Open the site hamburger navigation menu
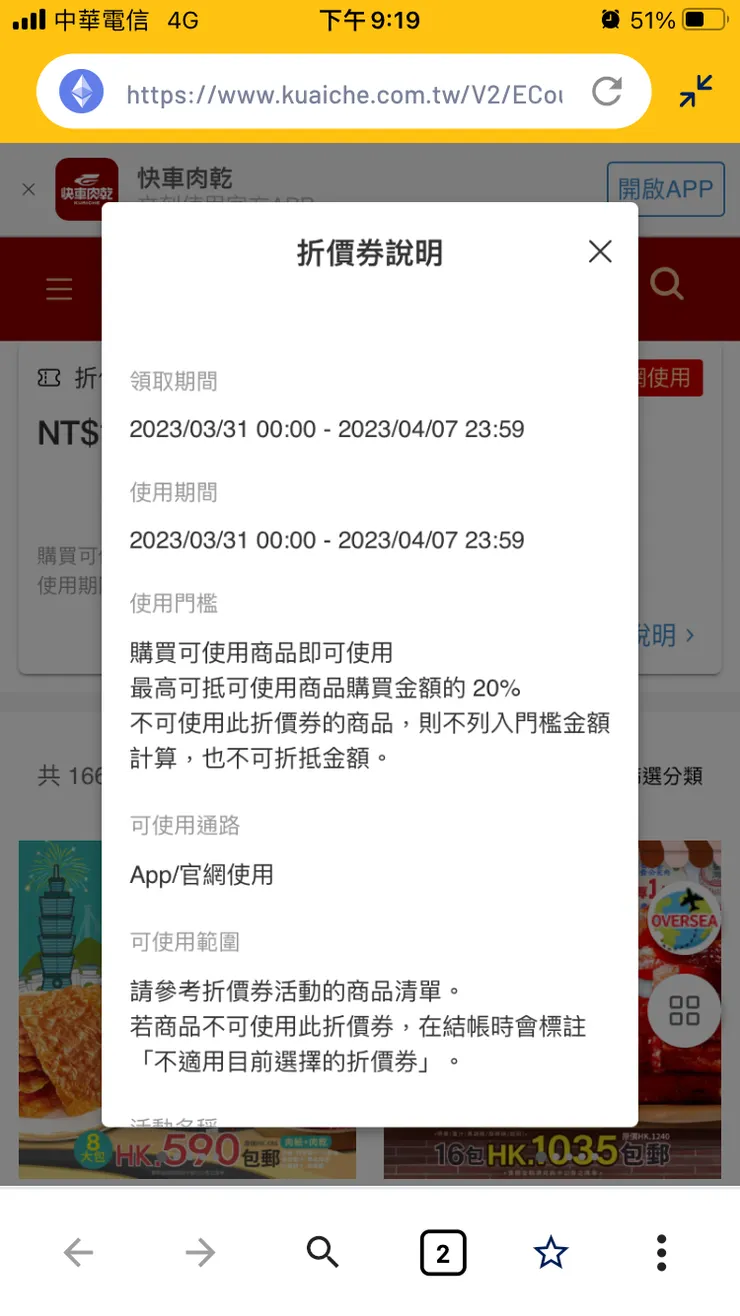Screen dimensions: 740x1316 tap(59, 289)
